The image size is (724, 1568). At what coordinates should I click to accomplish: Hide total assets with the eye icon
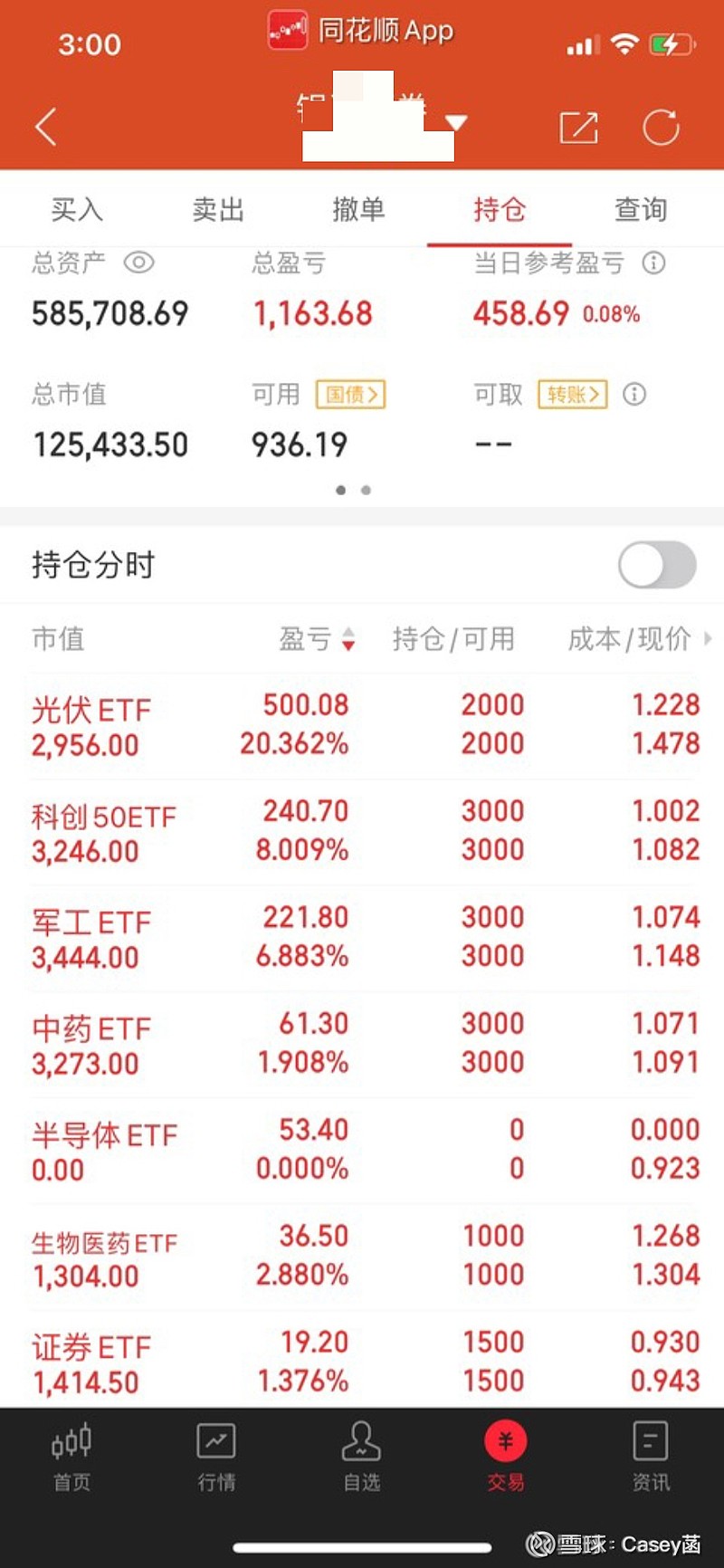click(x=139, y=263)
